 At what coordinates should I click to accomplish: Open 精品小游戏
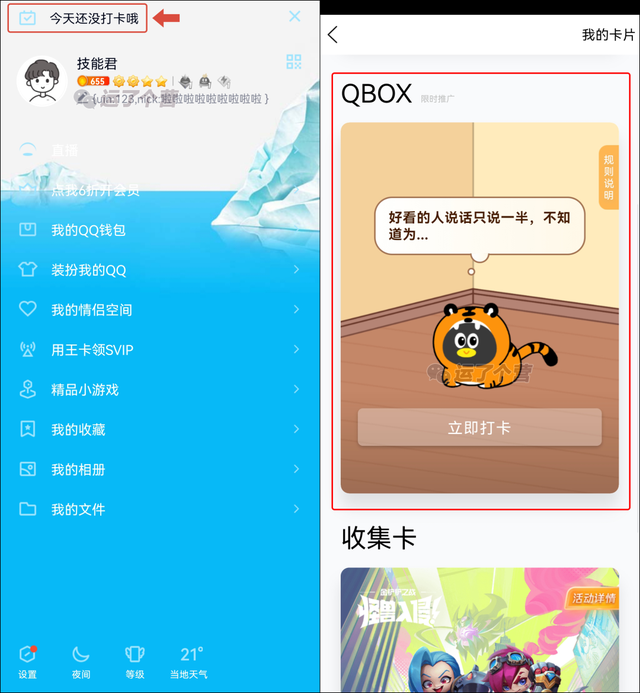click(x=84, y=390)
